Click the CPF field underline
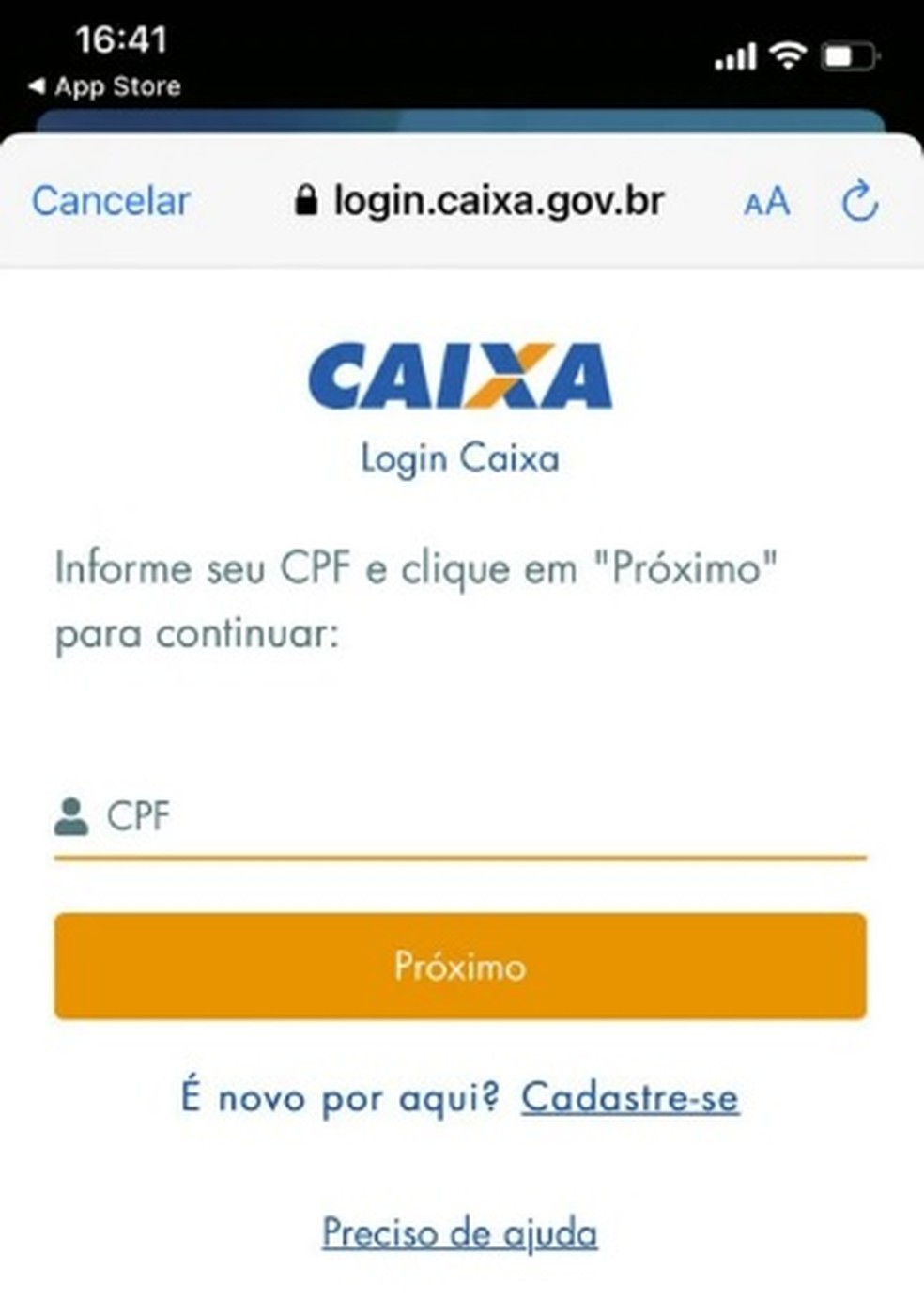This screenshot has width=924, height=1316. click(458, 857)
